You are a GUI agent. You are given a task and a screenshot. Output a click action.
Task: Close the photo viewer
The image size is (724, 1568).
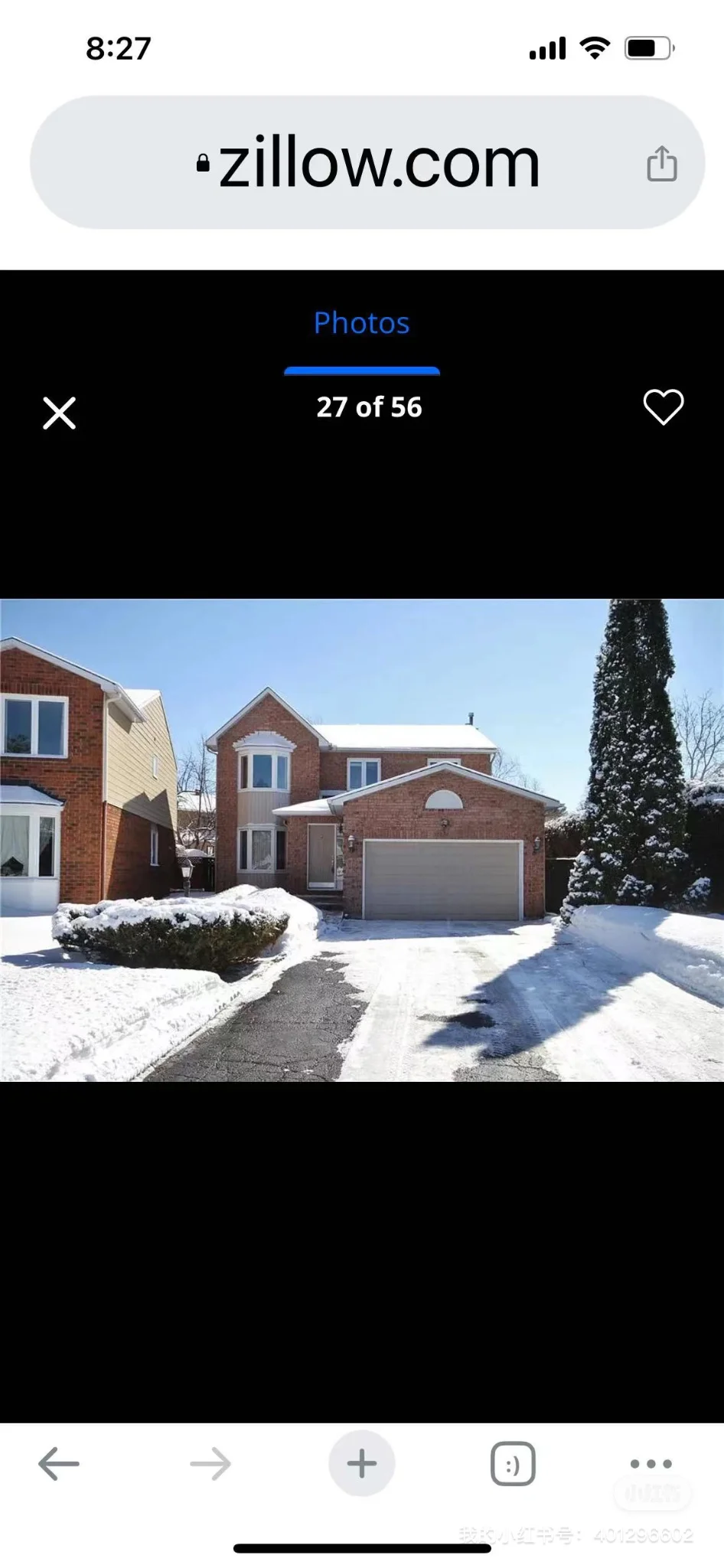[59, 413]
